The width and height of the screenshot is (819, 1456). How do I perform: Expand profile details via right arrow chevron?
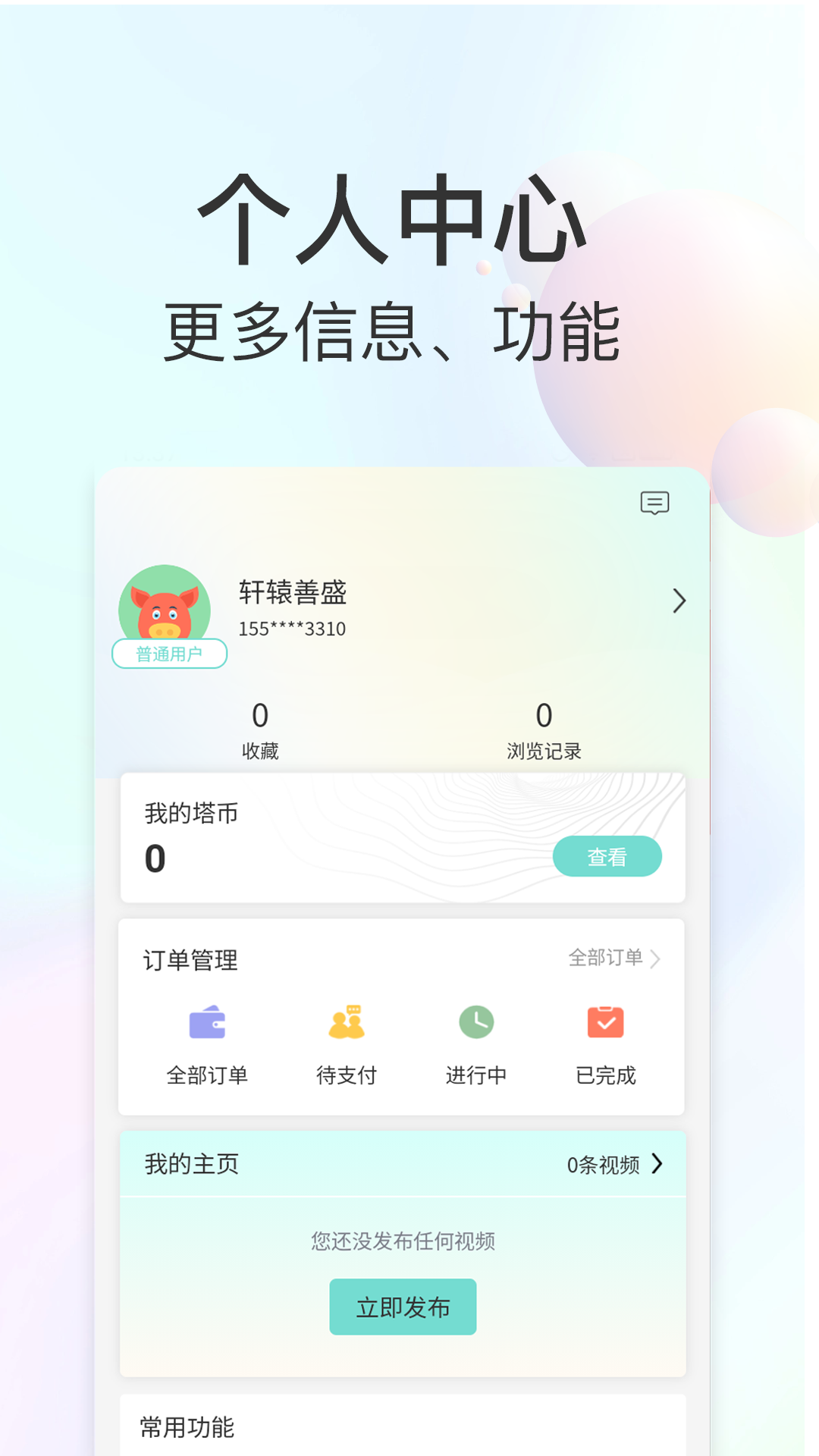(679, 601)
